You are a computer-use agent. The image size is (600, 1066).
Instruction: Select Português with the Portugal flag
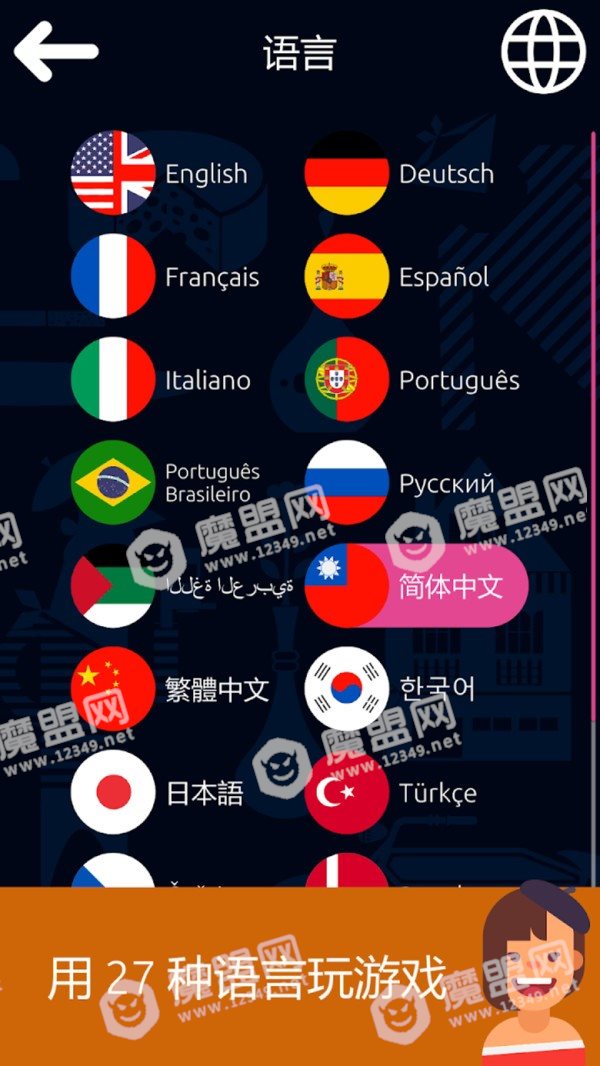coord(412,379)
